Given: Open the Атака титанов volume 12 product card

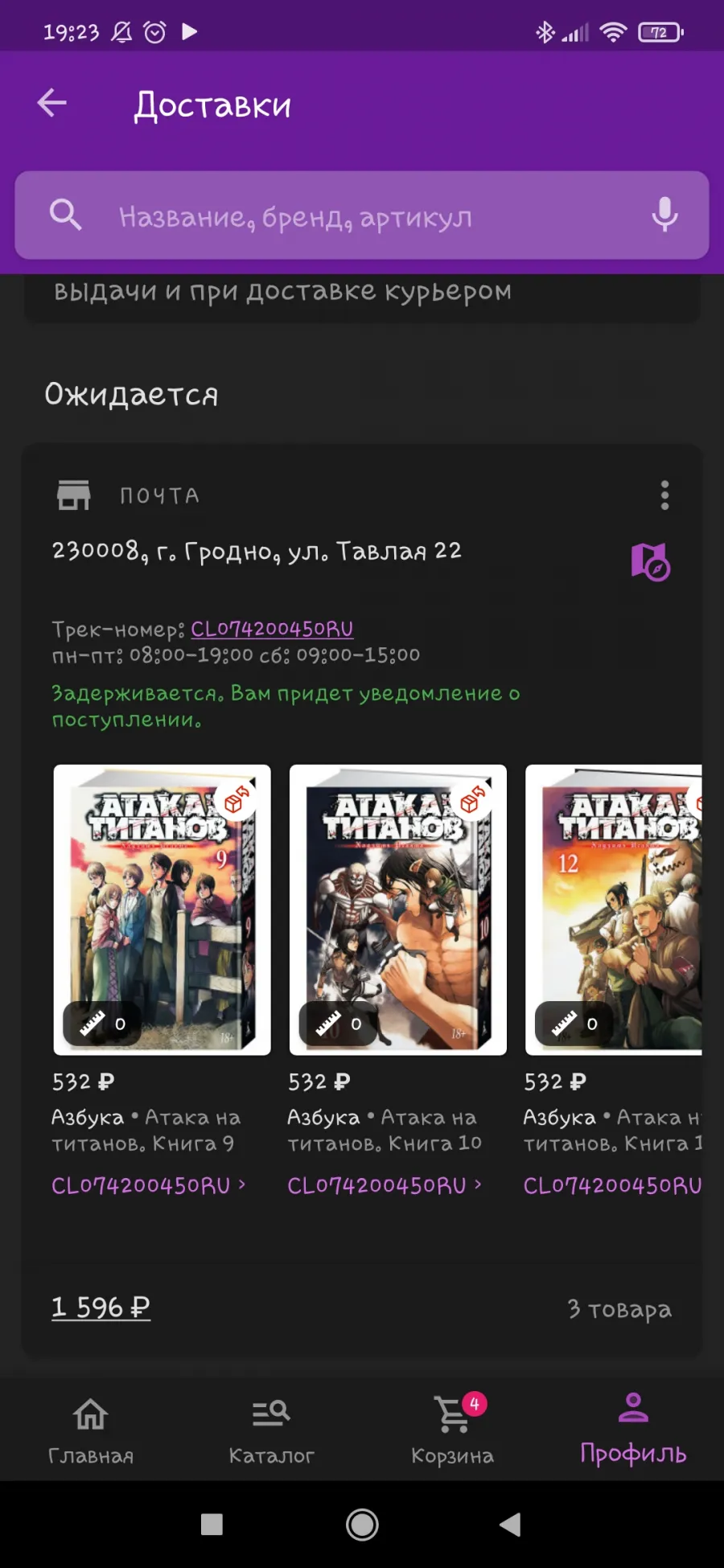Looking at the screenshot, I should [x=613, y=909].
